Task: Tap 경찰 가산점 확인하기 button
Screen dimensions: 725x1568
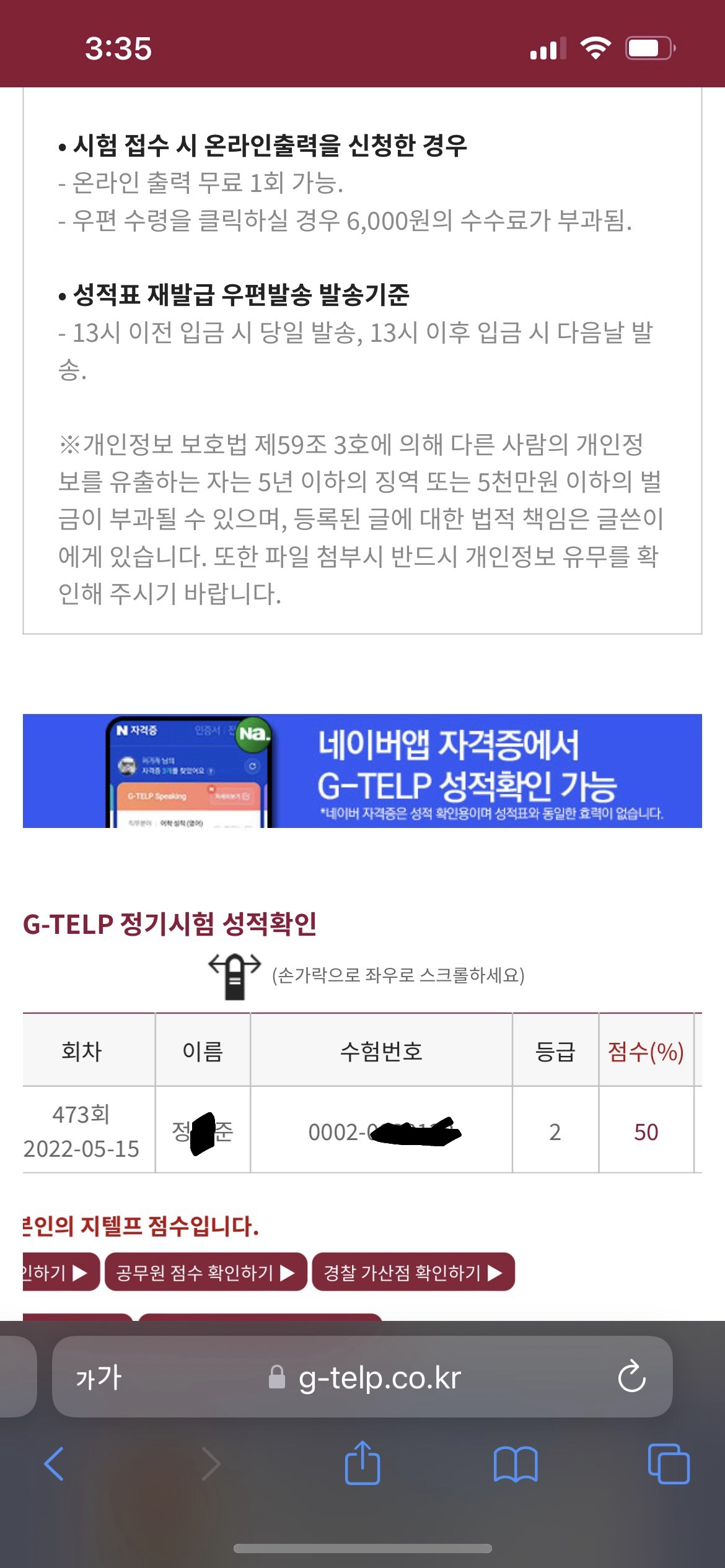Action: click(x=413, y=1273)
